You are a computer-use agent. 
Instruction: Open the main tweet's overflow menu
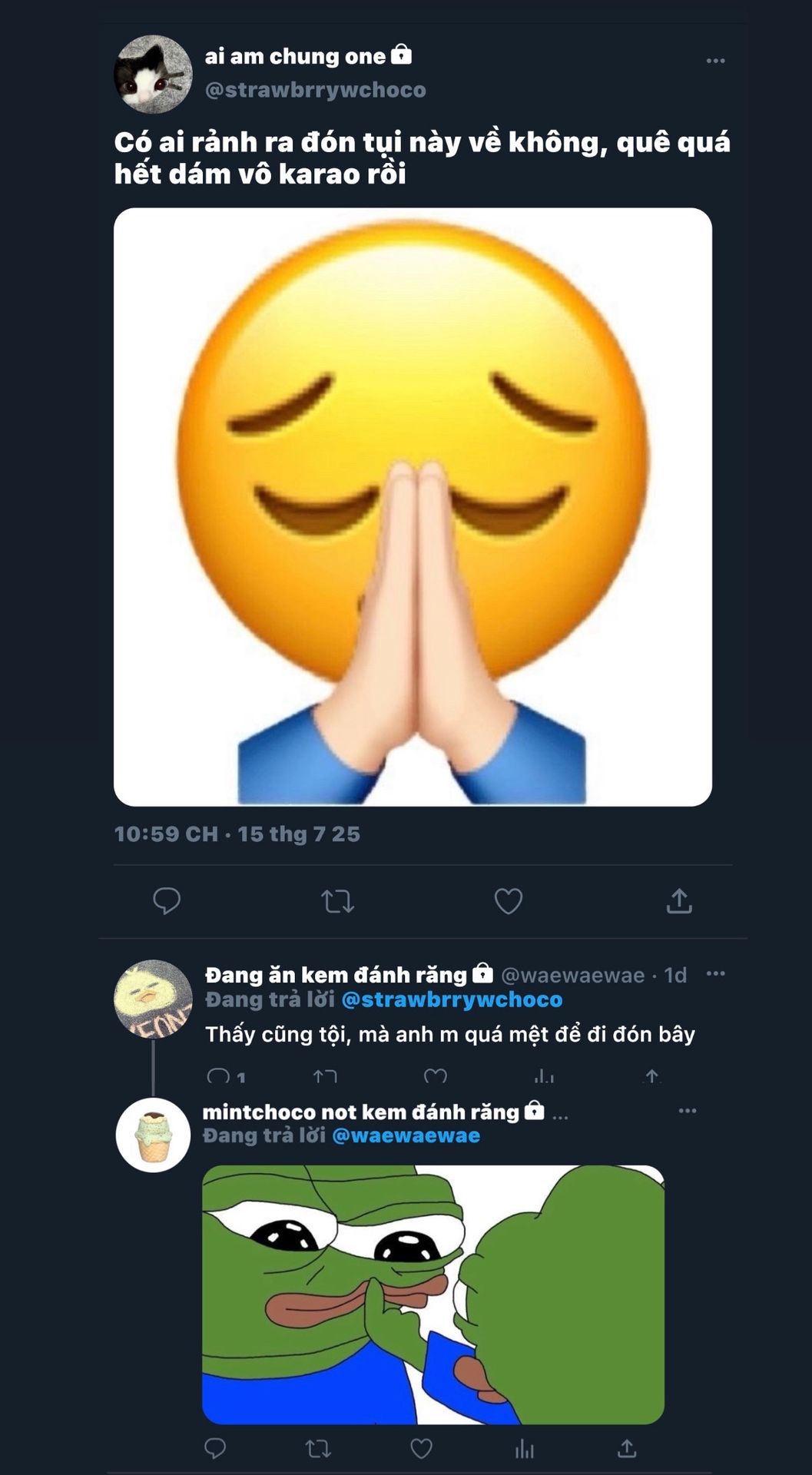click(x=715, y=61)
